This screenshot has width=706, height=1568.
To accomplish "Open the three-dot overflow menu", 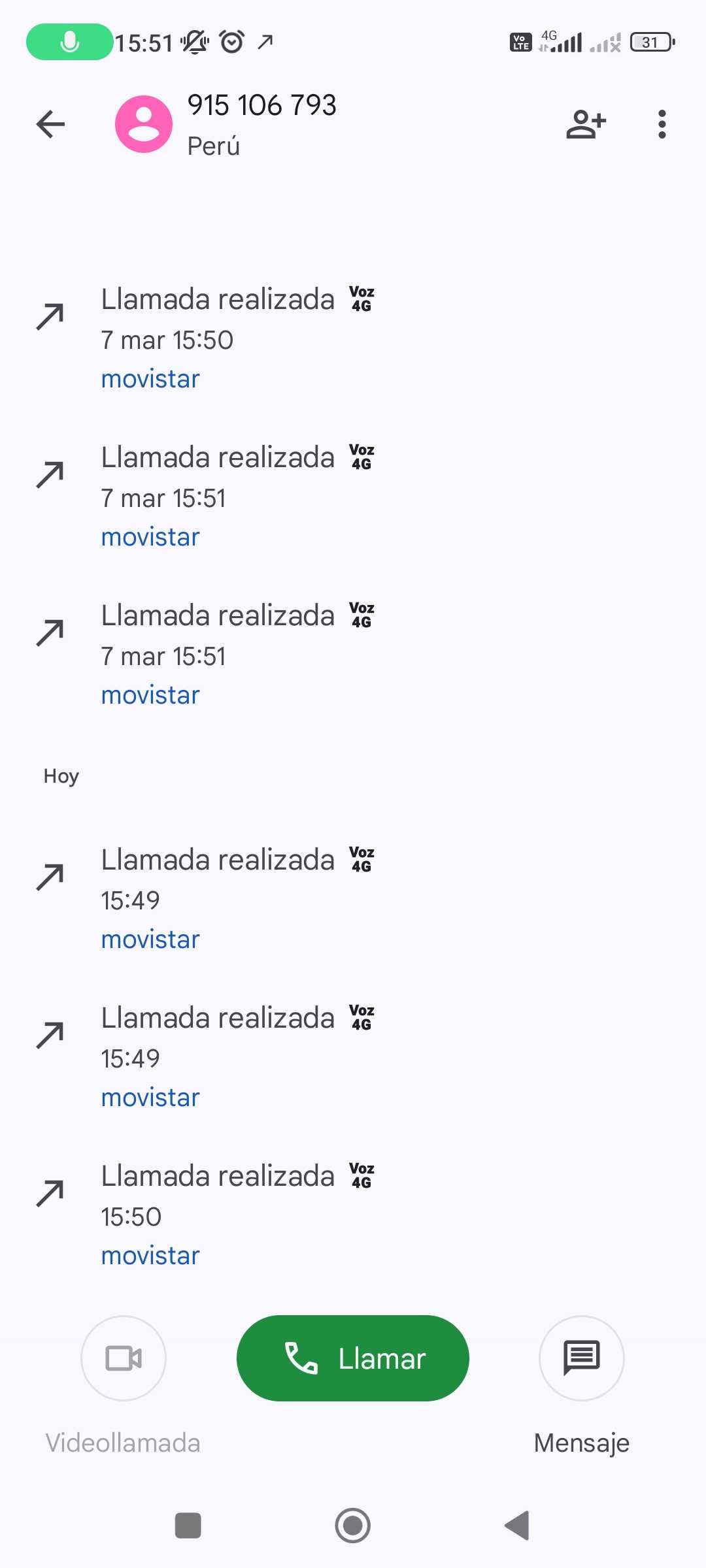I will coord(662,124).
